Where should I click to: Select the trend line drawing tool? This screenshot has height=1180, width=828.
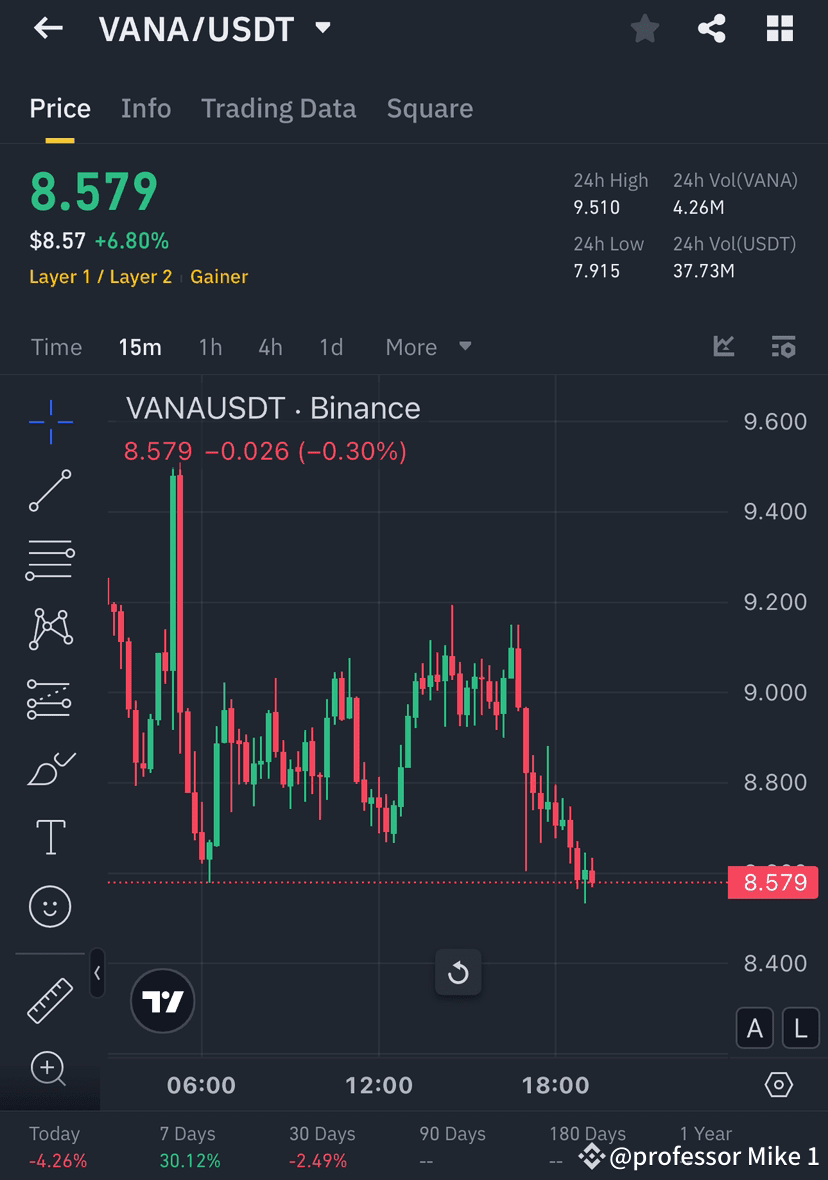pyautogui.click(x=49, y=491)
